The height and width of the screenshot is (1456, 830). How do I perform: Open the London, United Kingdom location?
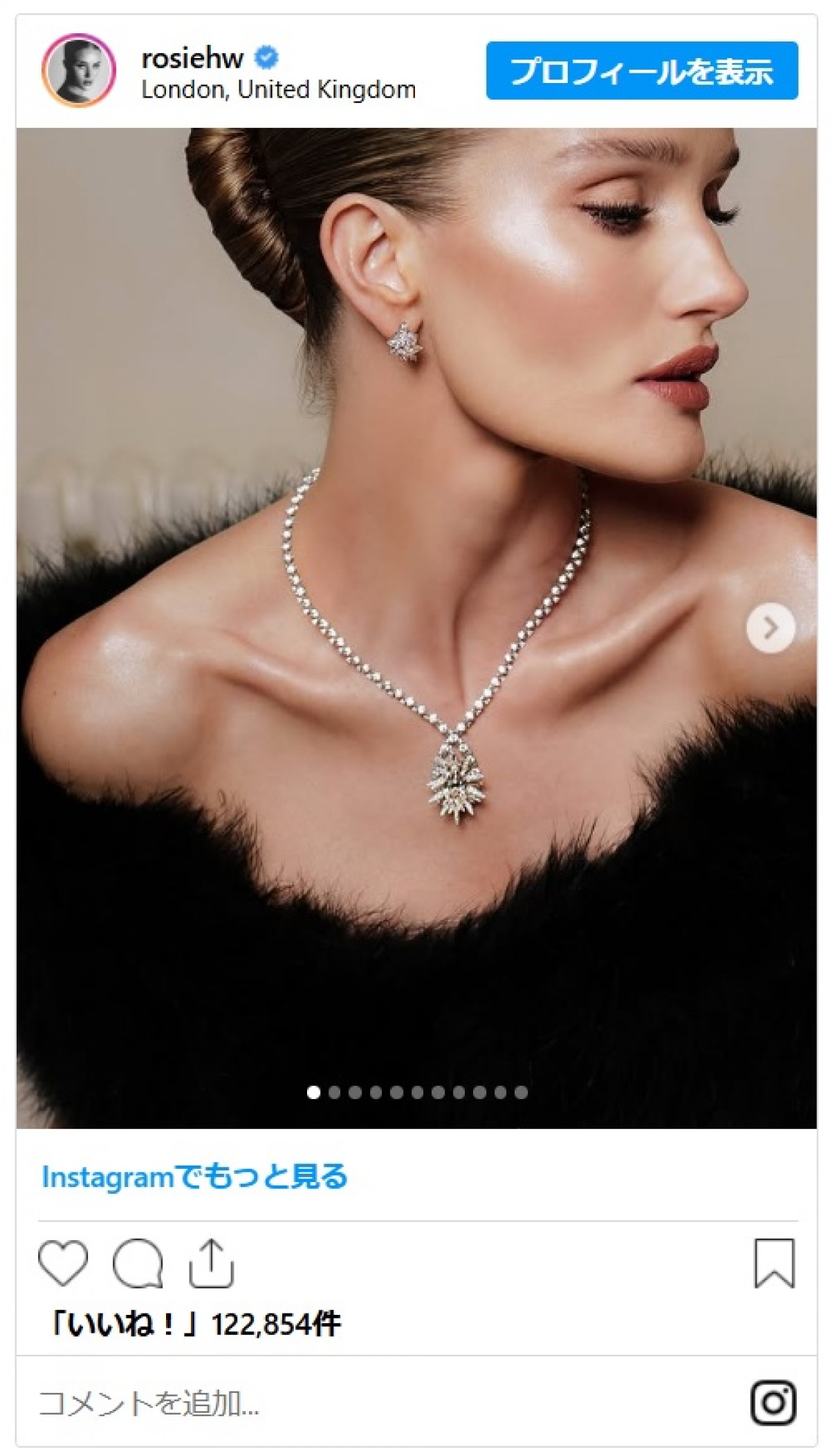point(278,90)
